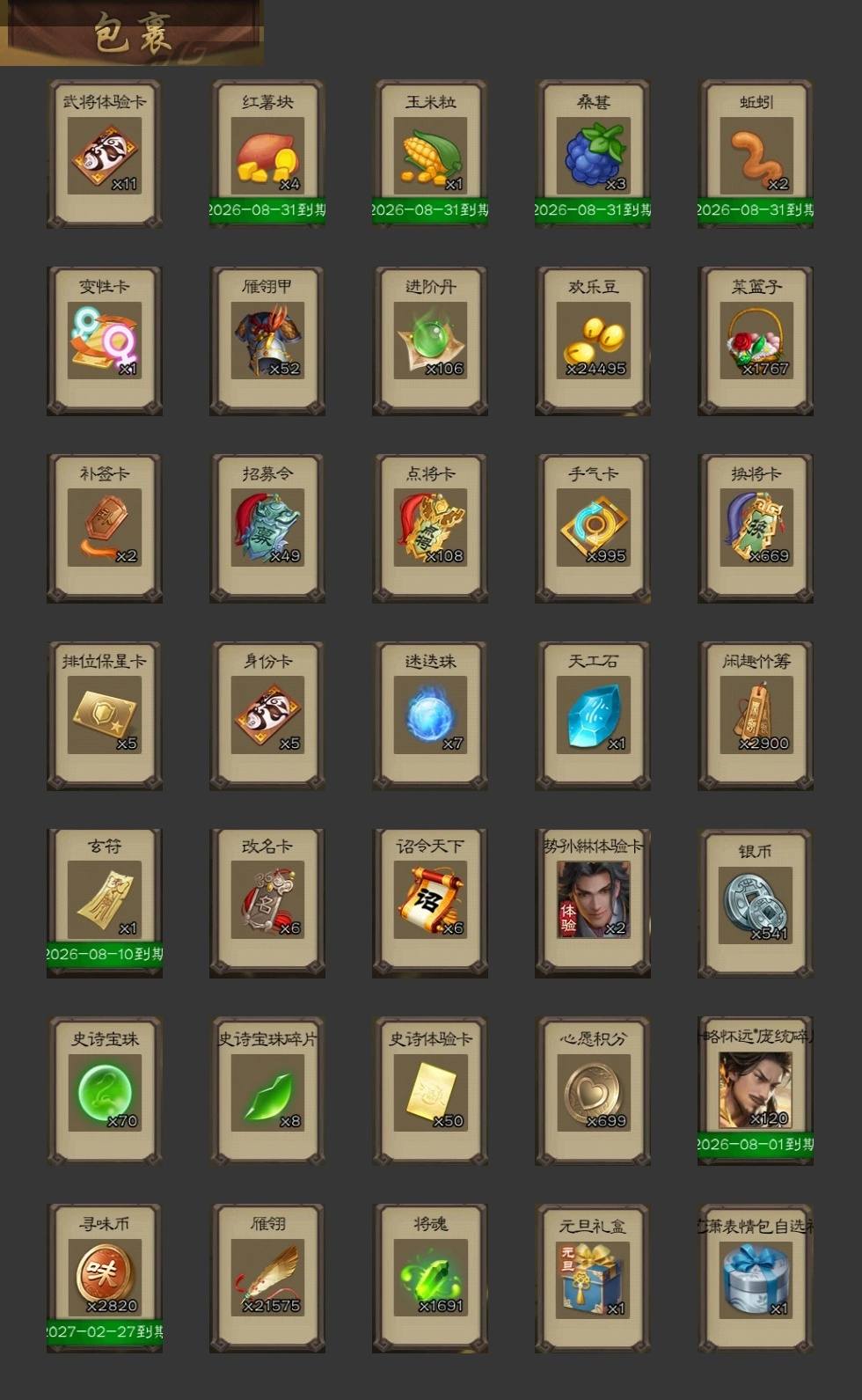Tap the 天工石 item card
862x1400 pixels.
[593, 715]
